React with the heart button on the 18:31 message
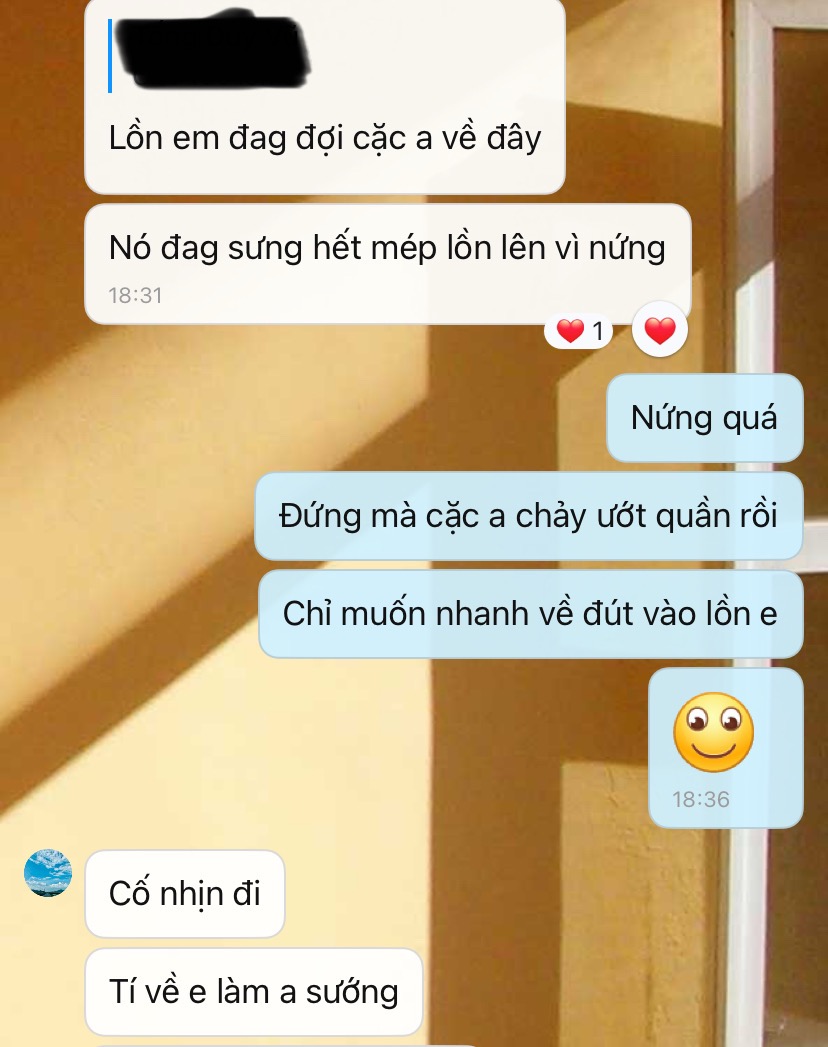 pyautogui.click(x=660, y=330)
